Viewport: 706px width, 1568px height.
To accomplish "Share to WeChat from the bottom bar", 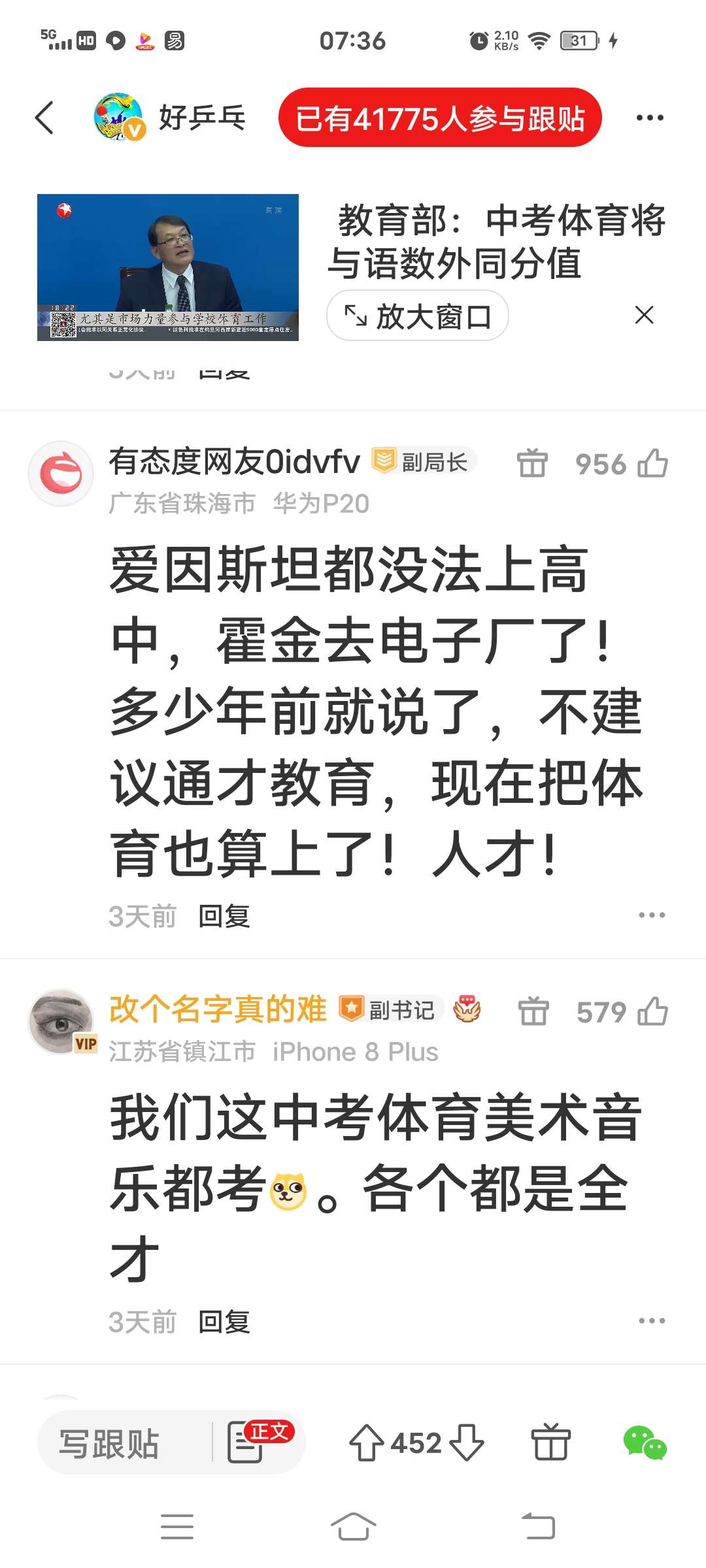I will coord(645,1443).
